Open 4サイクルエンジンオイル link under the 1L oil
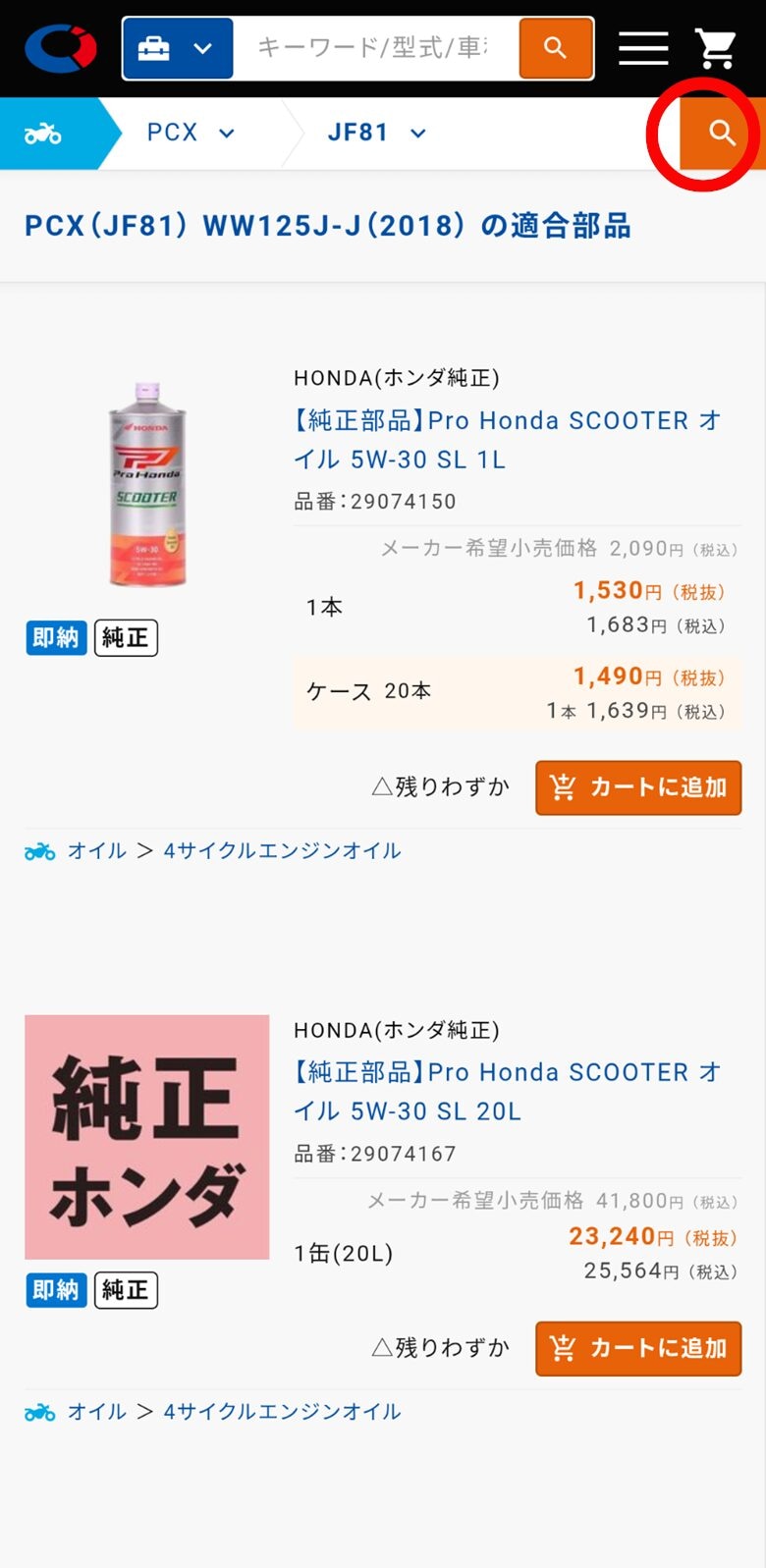 pyautogui.click(x=282, y=851)
